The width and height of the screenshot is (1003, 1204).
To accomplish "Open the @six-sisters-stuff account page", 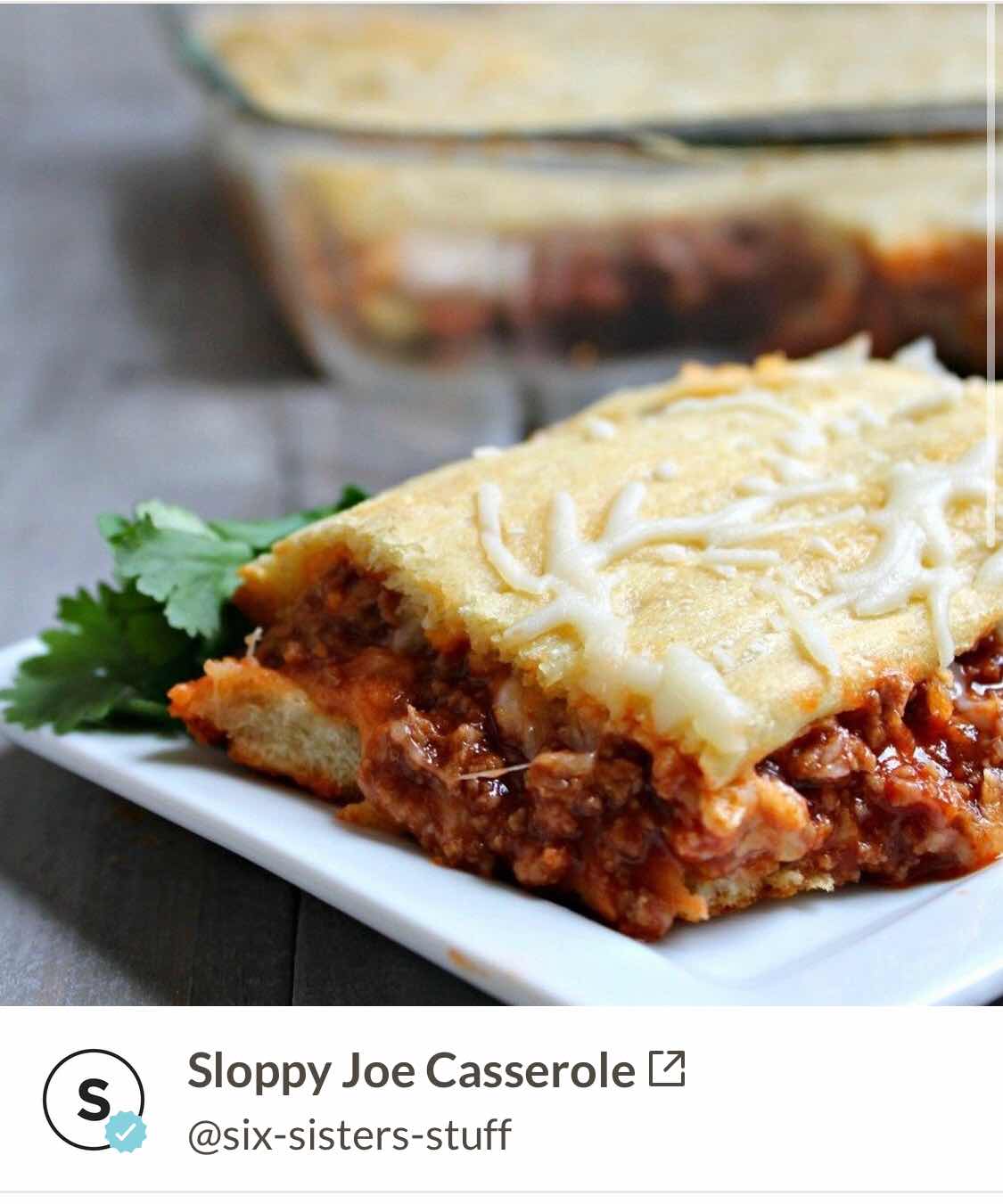I will [x=349, y=1136].
